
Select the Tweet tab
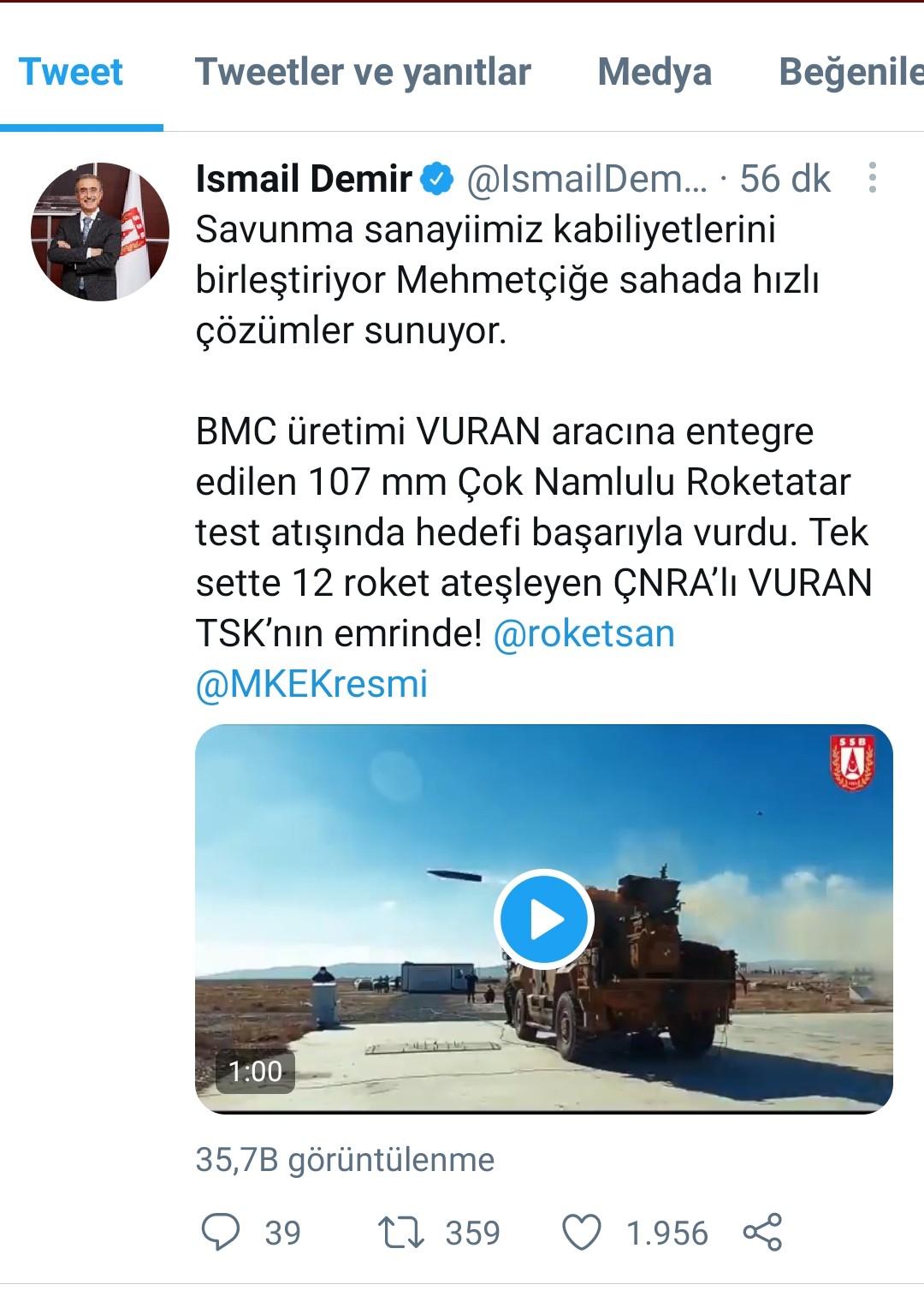click(71, 73)
